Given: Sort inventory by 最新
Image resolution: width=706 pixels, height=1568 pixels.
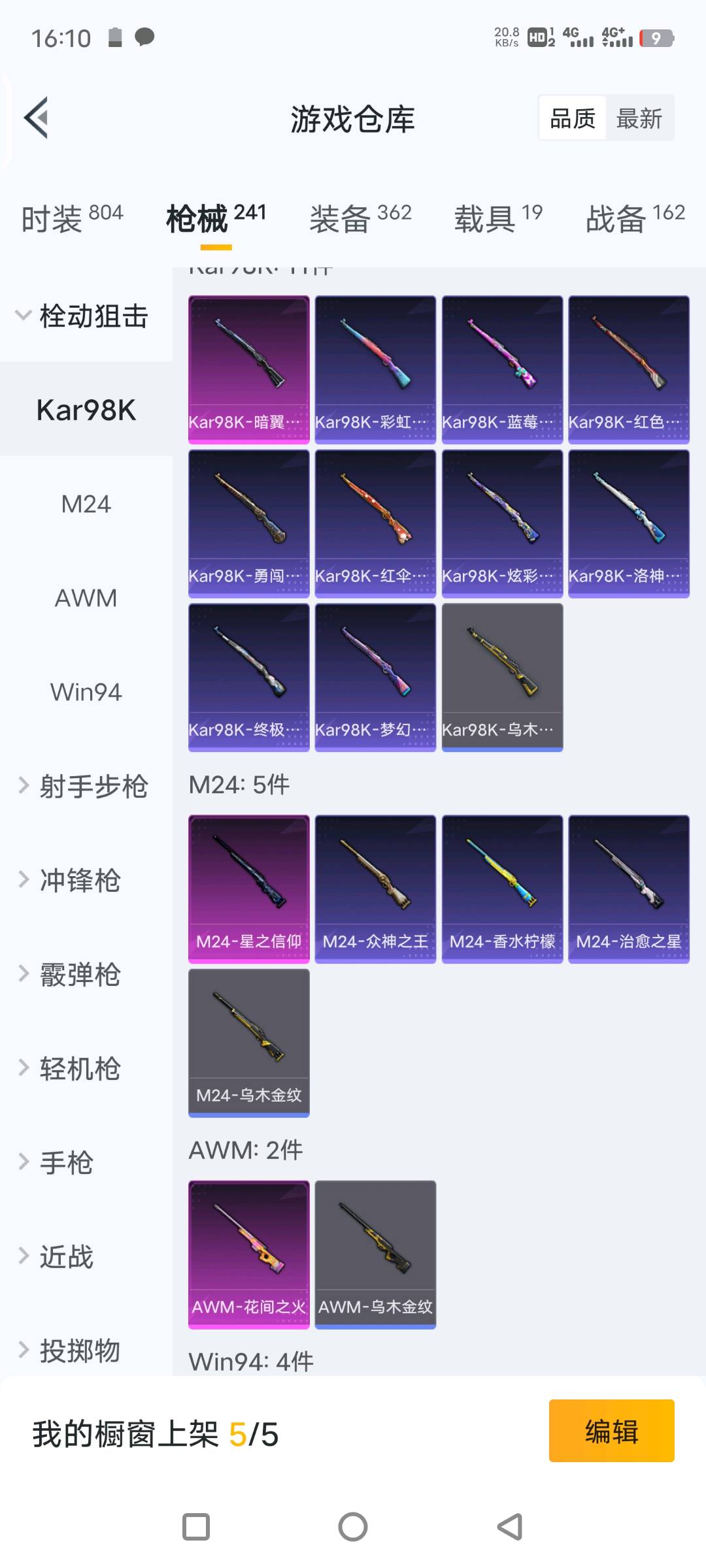Looking at the screenshot, I should [x=639, y=118].
